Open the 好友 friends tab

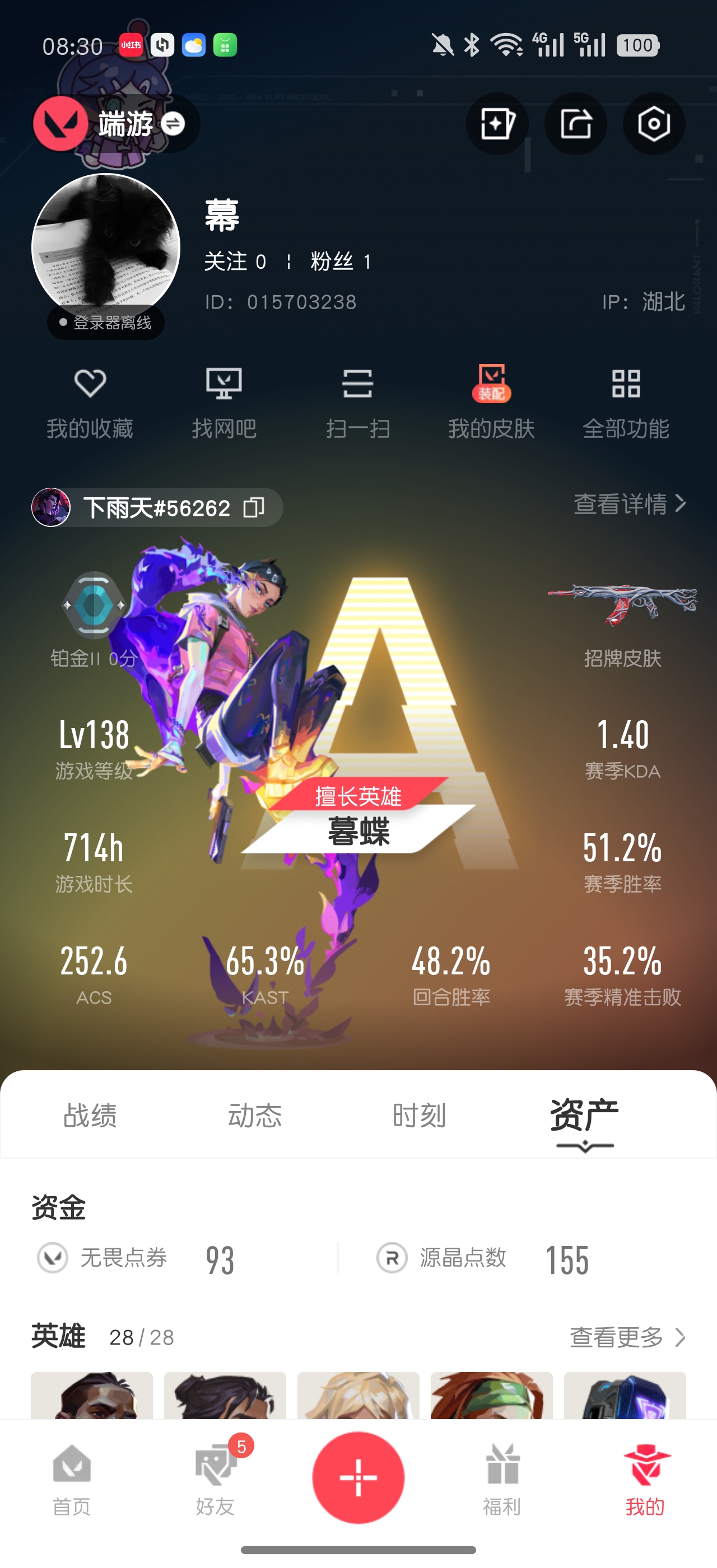pos(216,1479)
